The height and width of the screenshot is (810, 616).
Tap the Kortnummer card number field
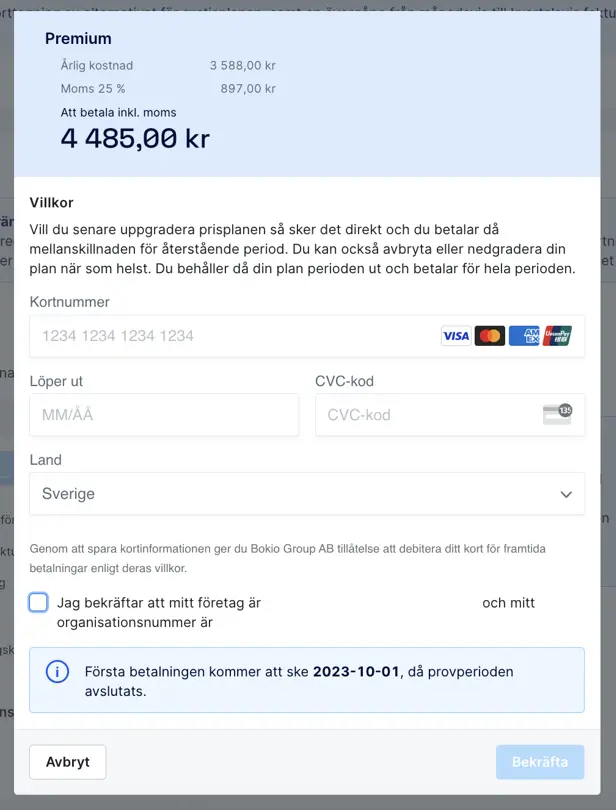click(230, 336)
